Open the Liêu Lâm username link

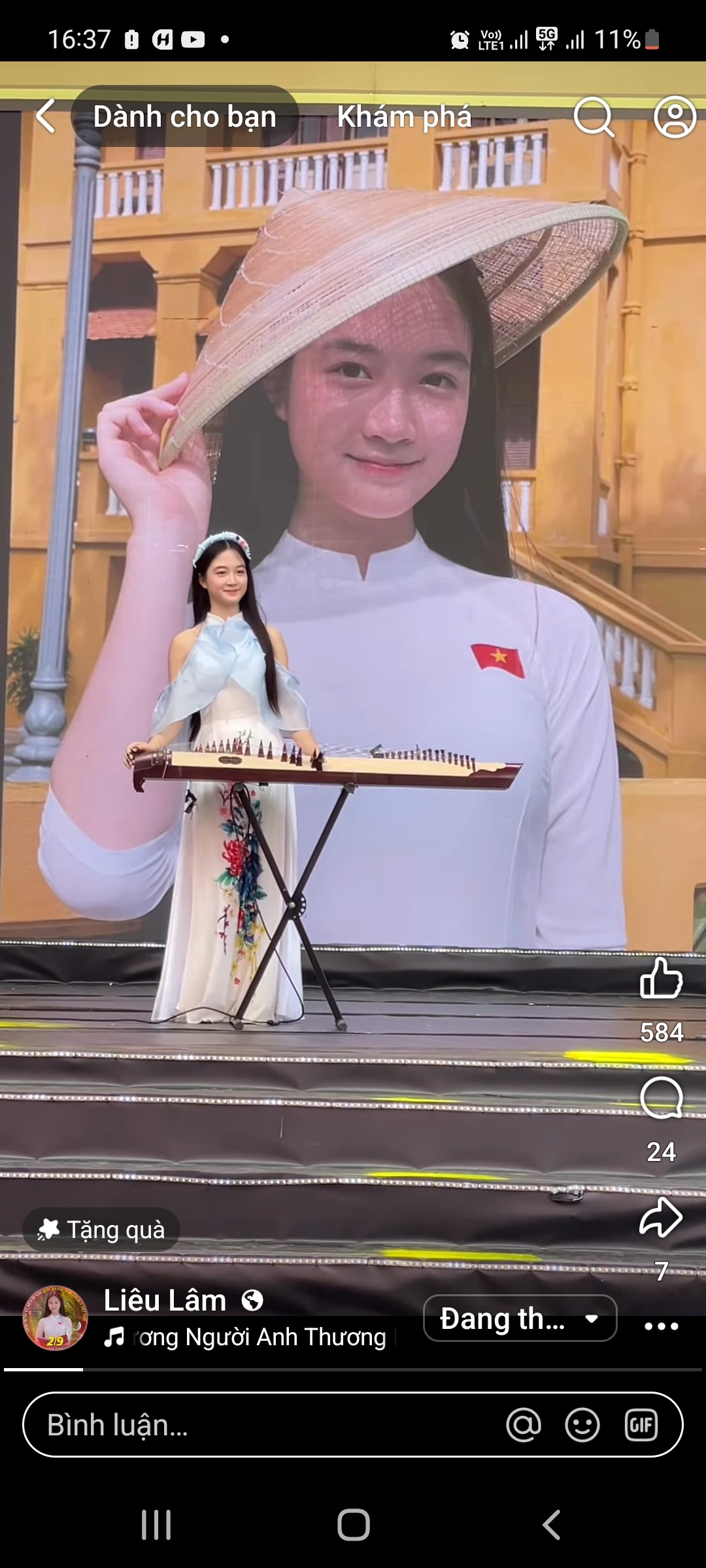[x=165, y=1300]
